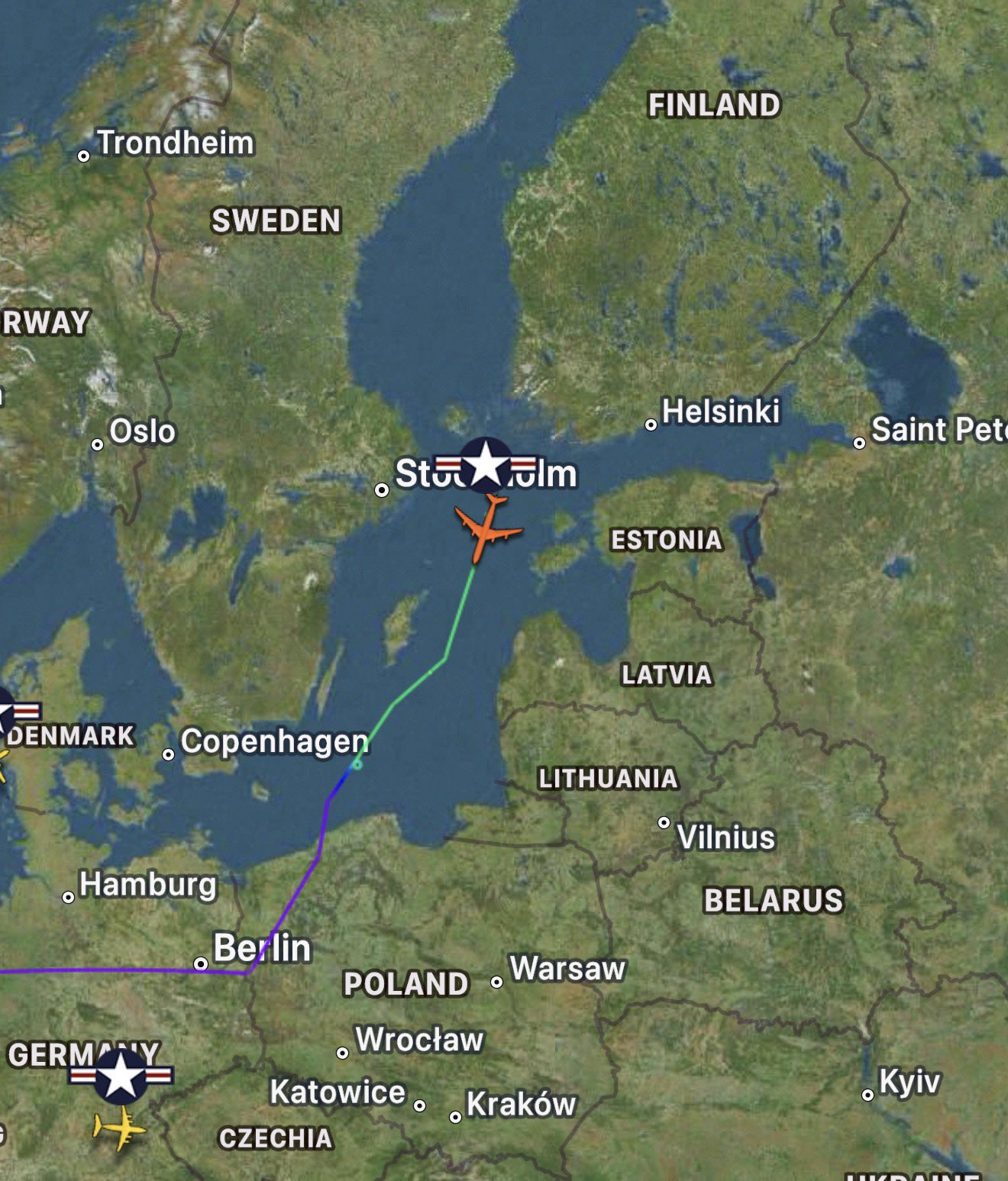
Task: Select the yellow aircraft near Czechia
Action: pos(119,1128)
